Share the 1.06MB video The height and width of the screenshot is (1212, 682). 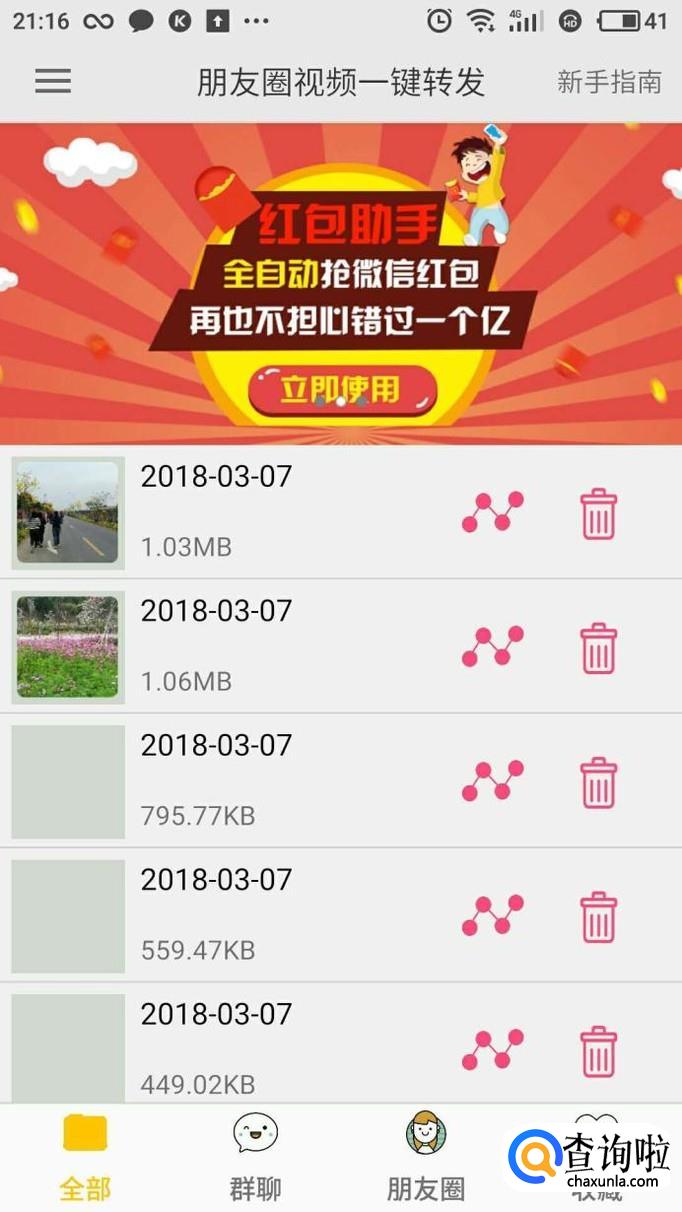[492, 647]
